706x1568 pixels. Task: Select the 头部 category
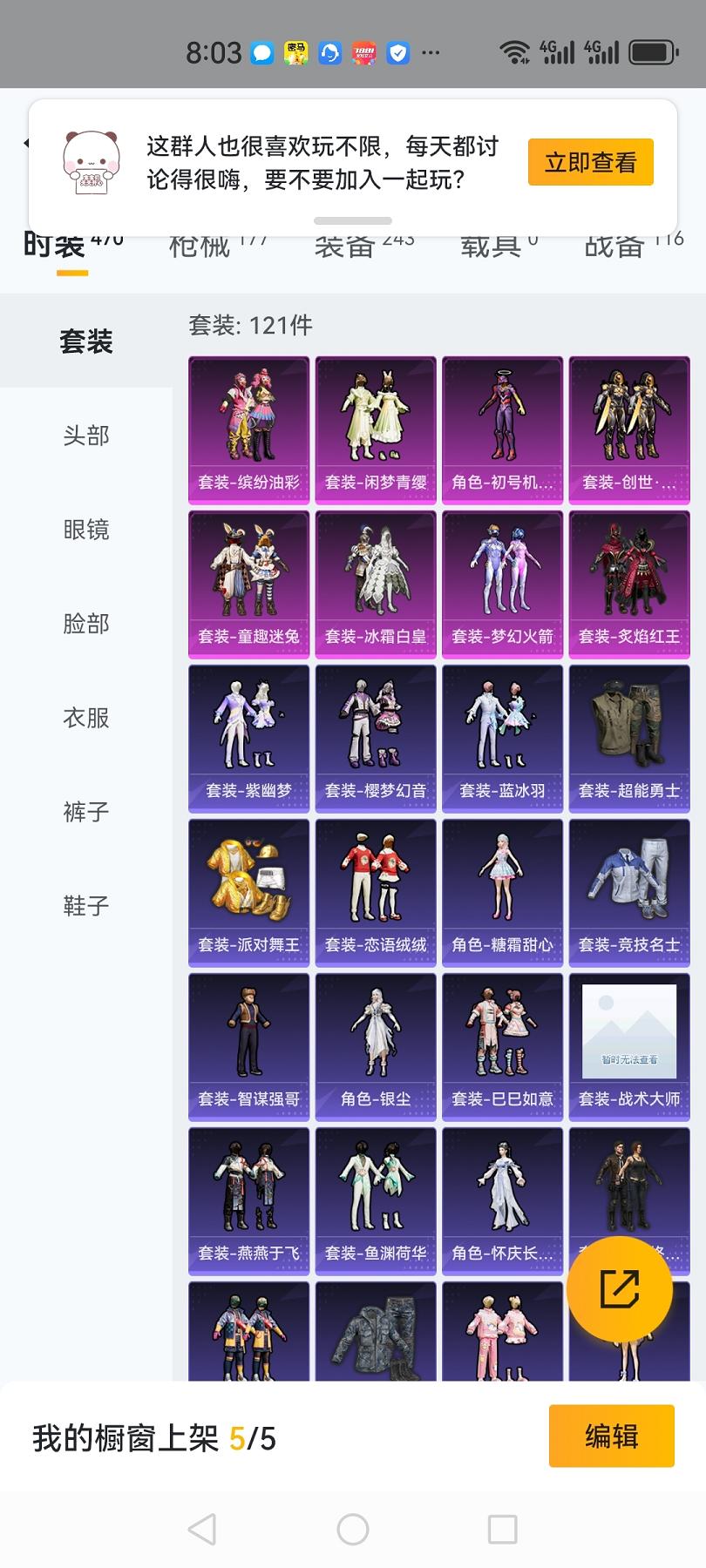pyautogui.click(x=86, y=436)
